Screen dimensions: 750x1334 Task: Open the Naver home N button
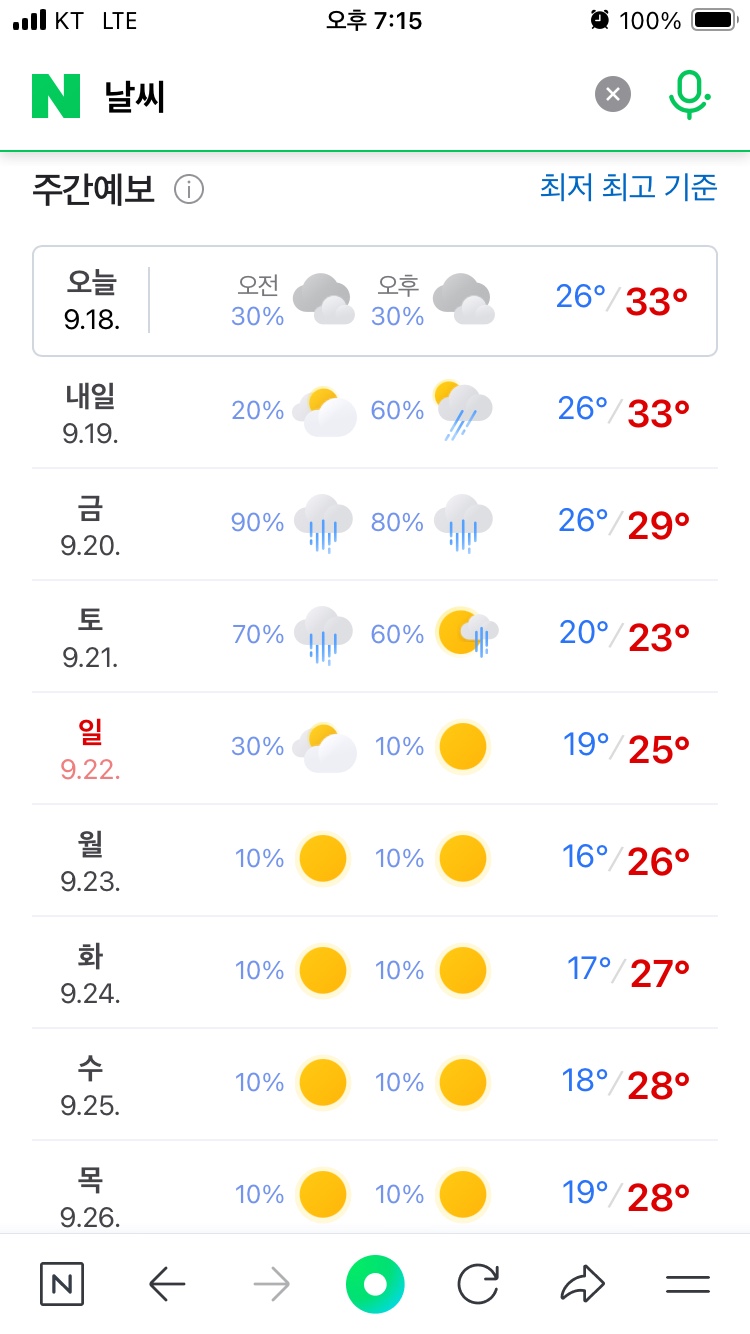62,1284
